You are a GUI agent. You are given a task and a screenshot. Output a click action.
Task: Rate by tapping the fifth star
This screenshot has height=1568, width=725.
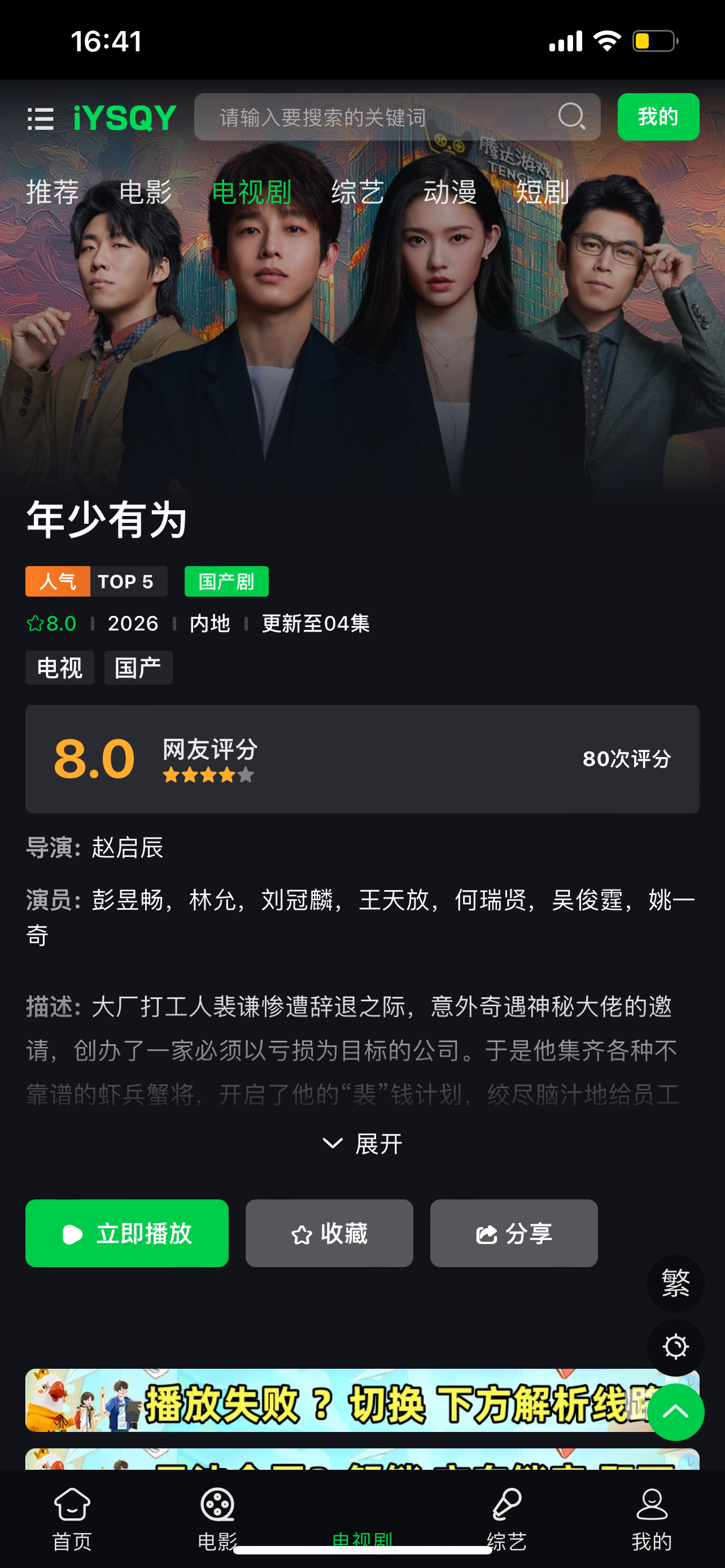coord(246,776)
